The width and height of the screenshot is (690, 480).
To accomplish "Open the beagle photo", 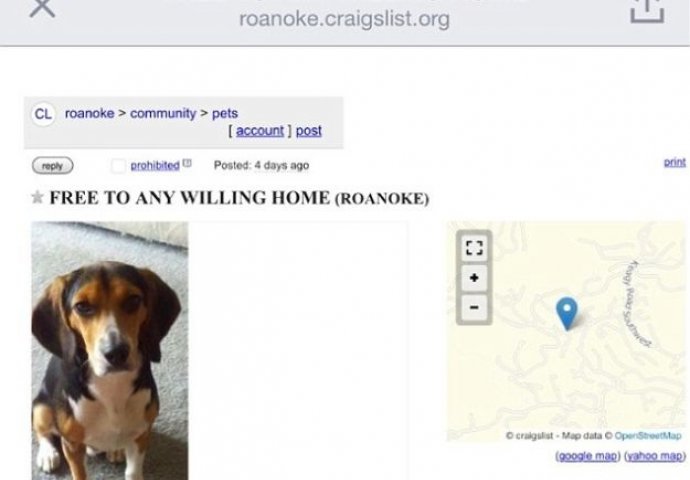I will (x=109, y=350).
